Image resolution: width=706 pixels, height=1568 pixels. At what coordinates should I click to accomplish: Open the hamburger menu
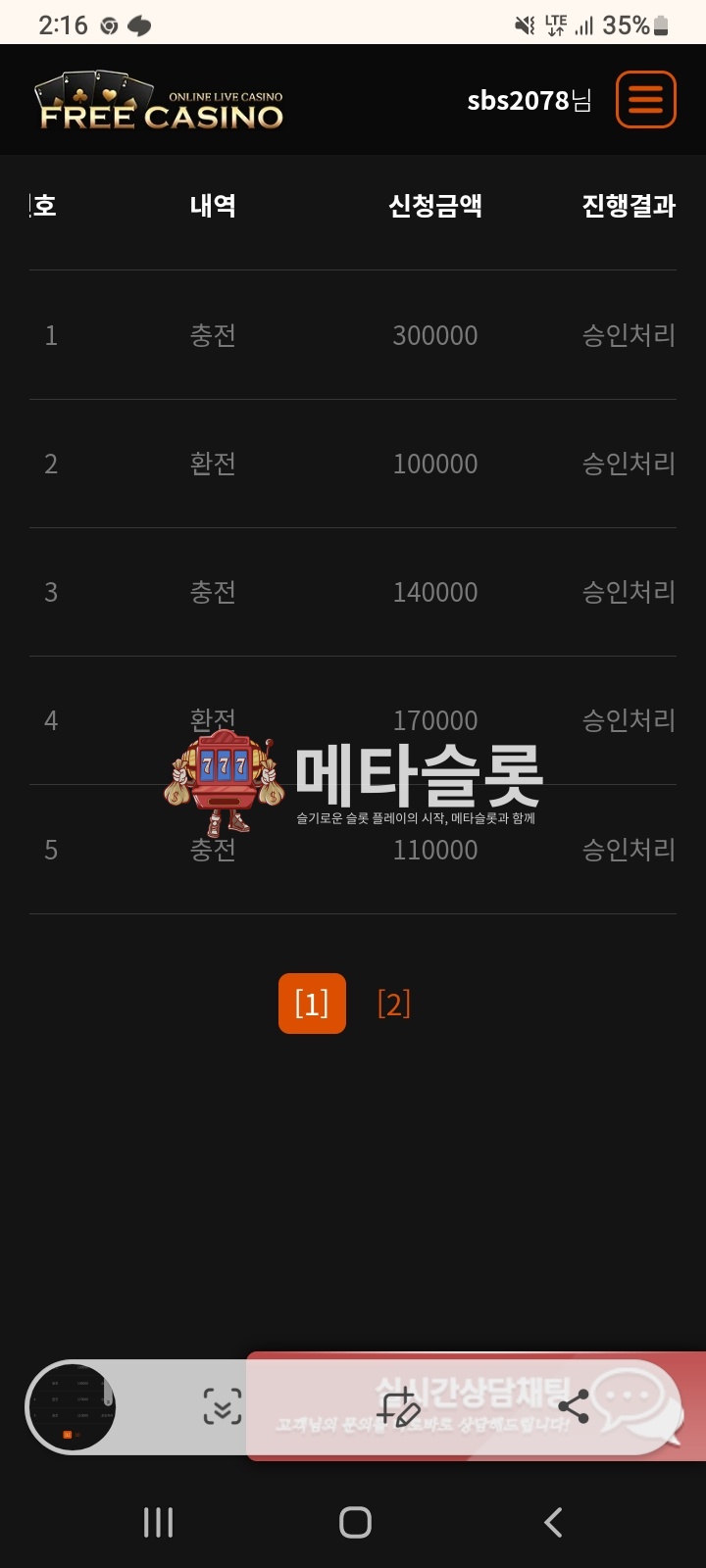coord(645,100)
